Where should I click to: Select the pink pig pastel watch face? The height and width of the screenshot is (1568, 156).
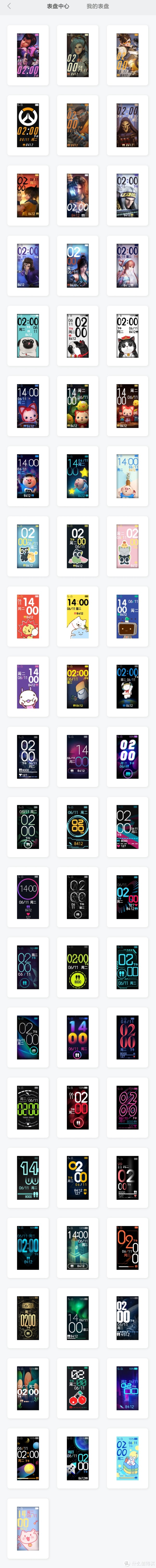(x=28, y=1528)
